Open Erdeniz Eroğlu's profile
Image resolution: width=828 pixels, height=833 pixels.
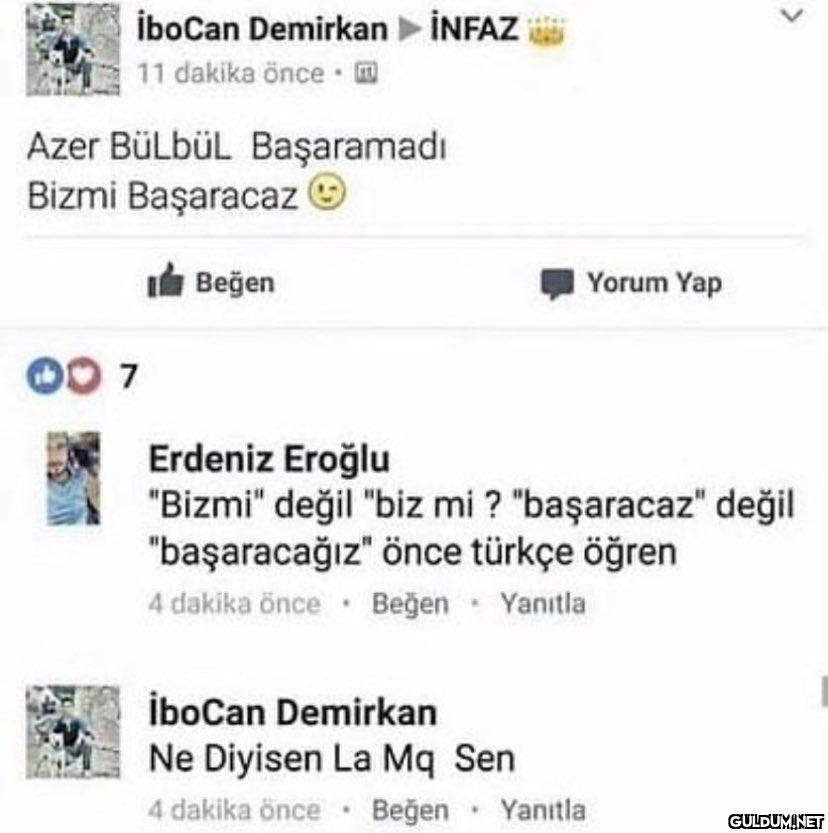tap(269, 459)
